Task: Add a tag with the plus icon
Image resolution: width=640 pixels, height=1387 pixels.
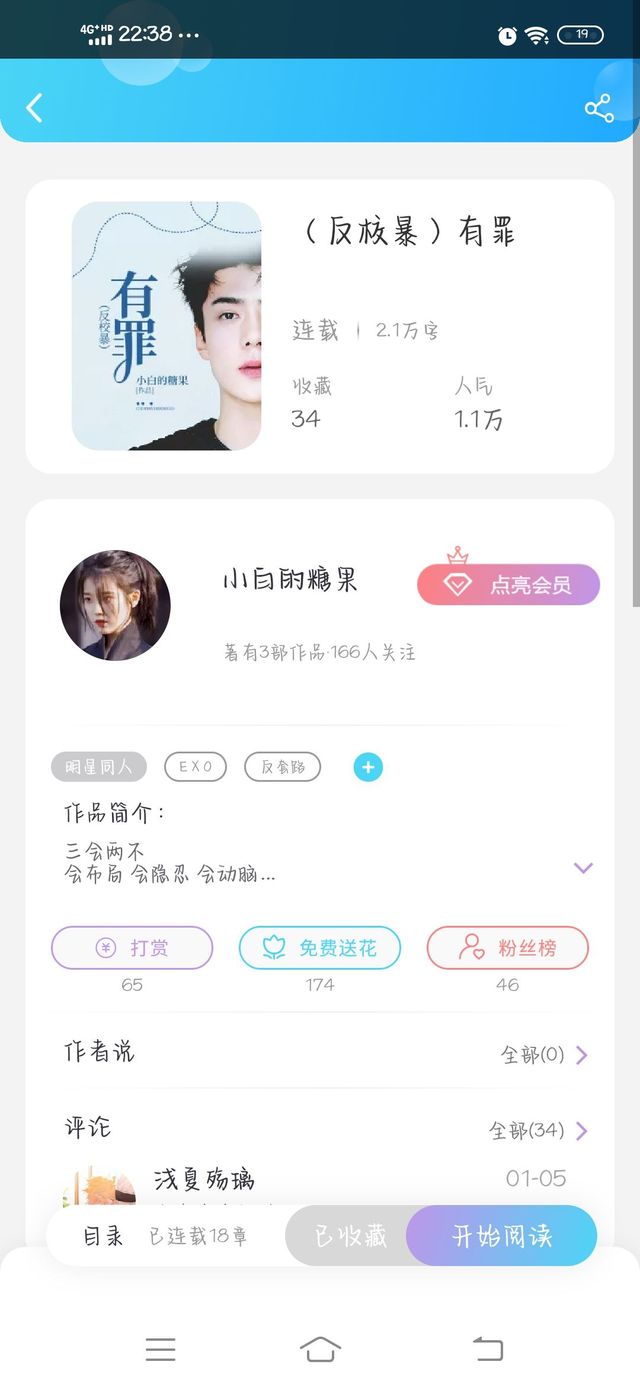Action: 368,767
